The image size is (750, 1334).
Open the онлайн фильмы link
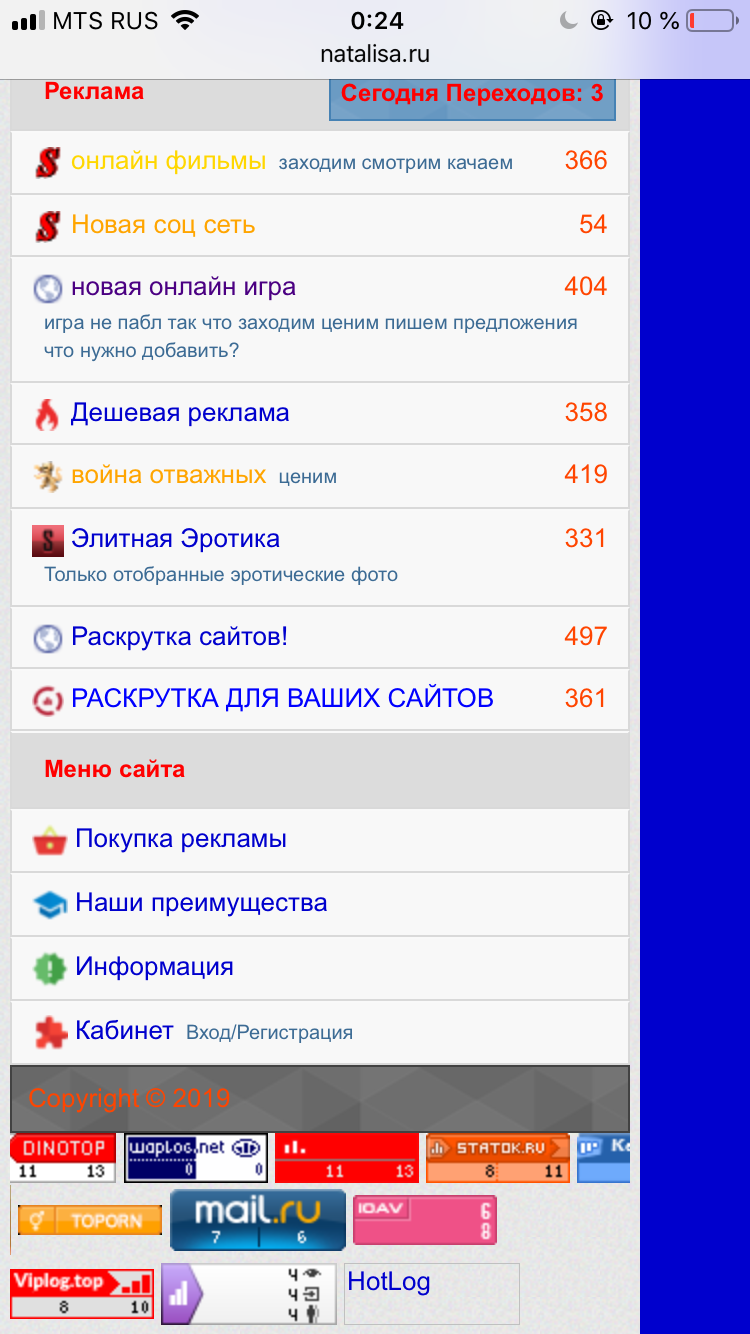[168, 161]
